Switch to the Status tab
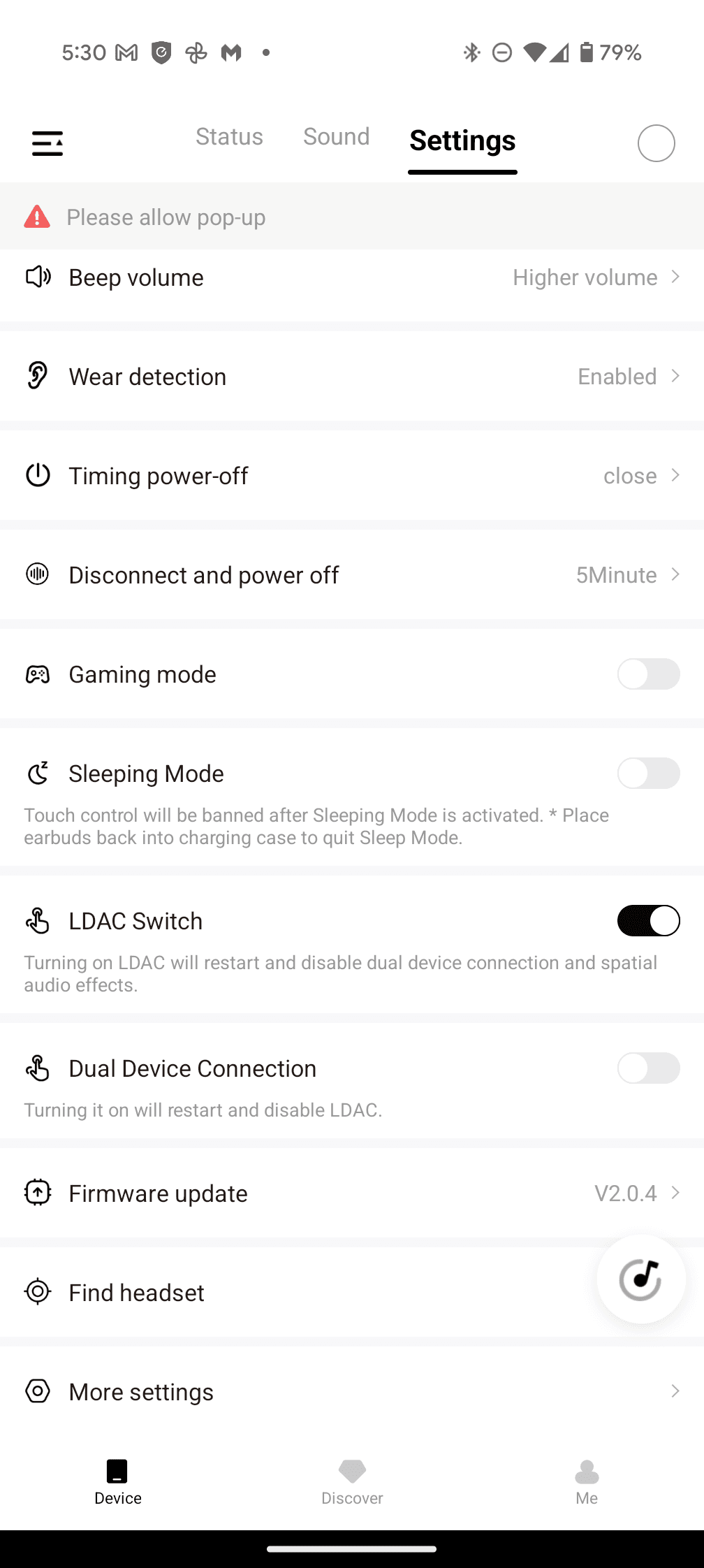This screenshot has width=704, height=1568. tap(229, 137)
